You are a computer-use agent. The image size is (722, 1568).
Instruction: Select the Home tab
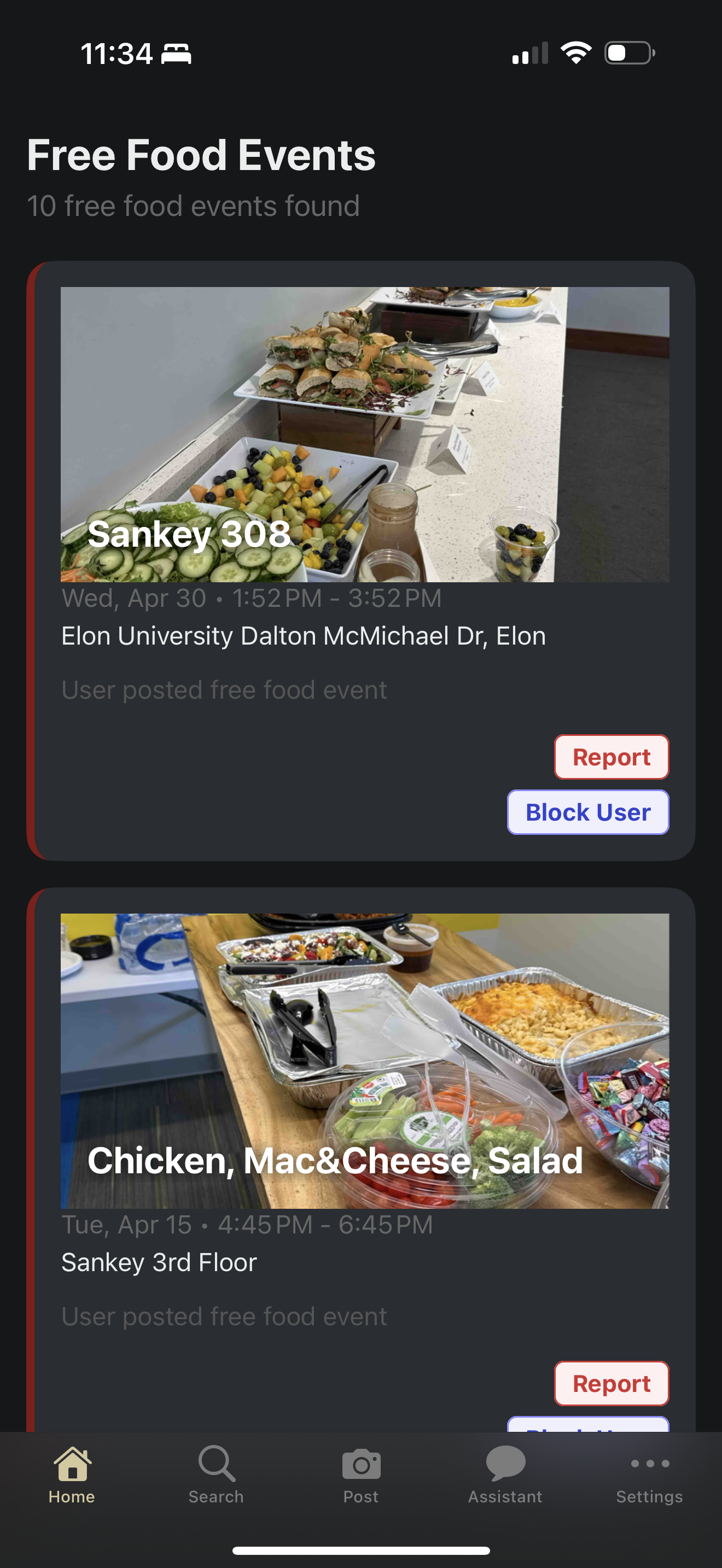(x=72, y=1475)
